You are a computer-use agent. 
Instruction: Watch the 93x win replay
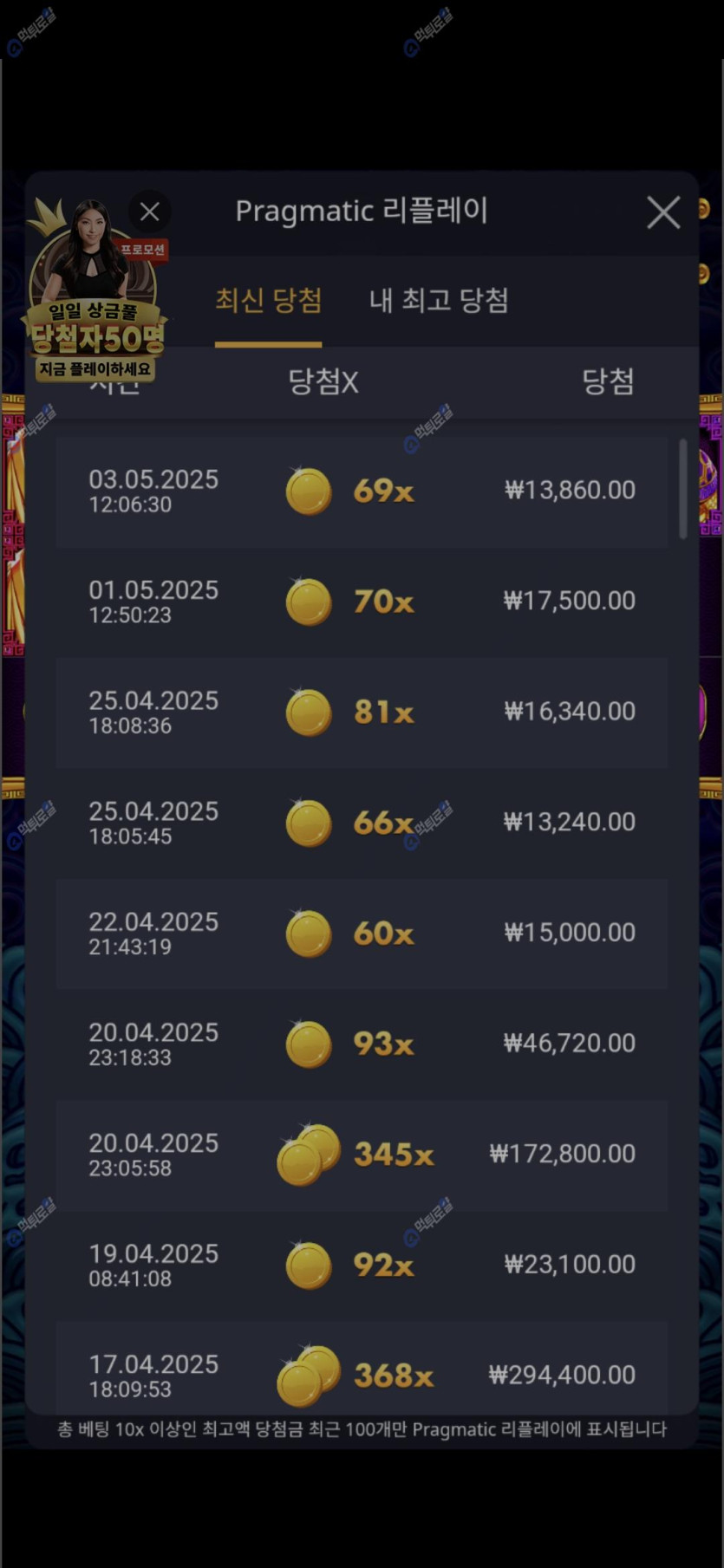coord(362,1044)
